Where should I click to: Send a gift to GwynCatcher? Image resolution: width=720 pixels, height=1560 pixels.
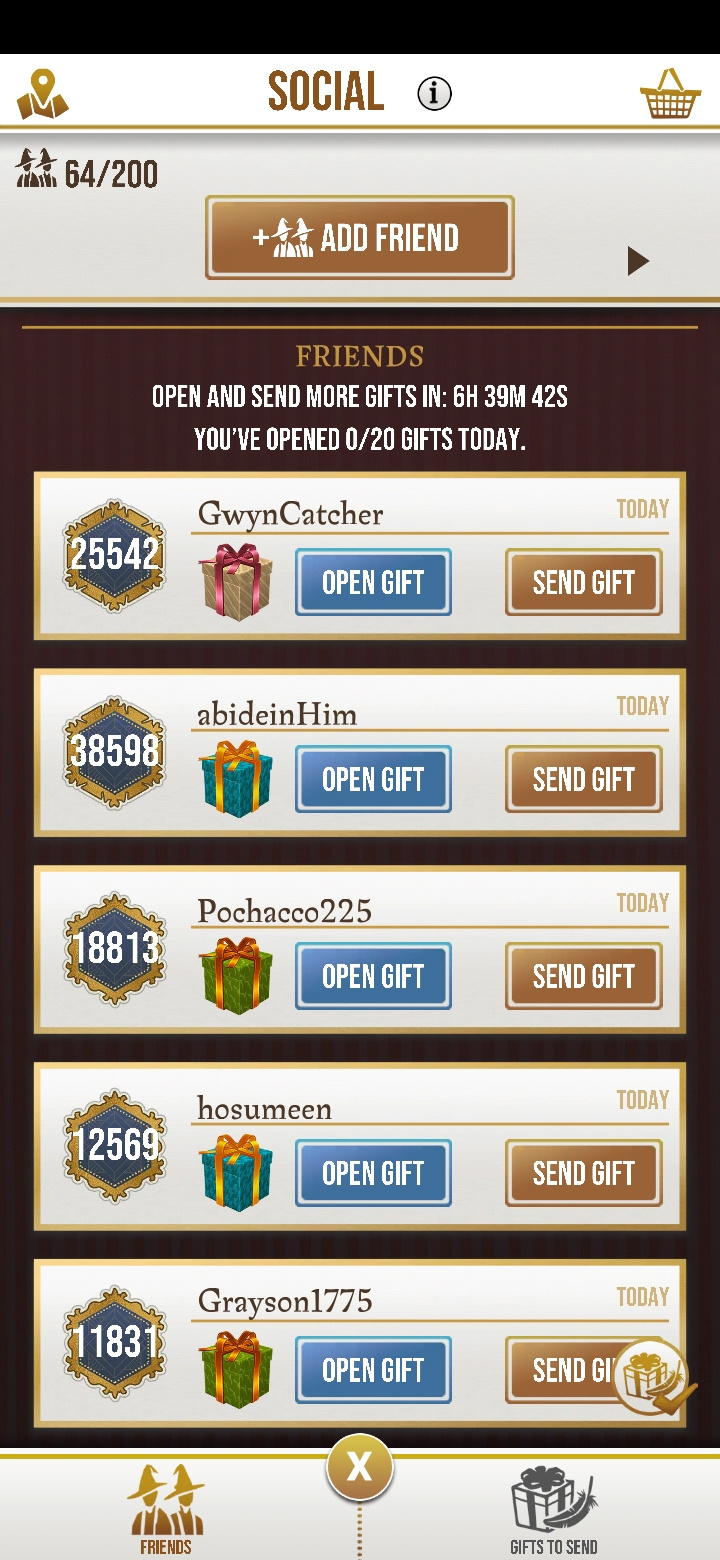tap(583, 582)
